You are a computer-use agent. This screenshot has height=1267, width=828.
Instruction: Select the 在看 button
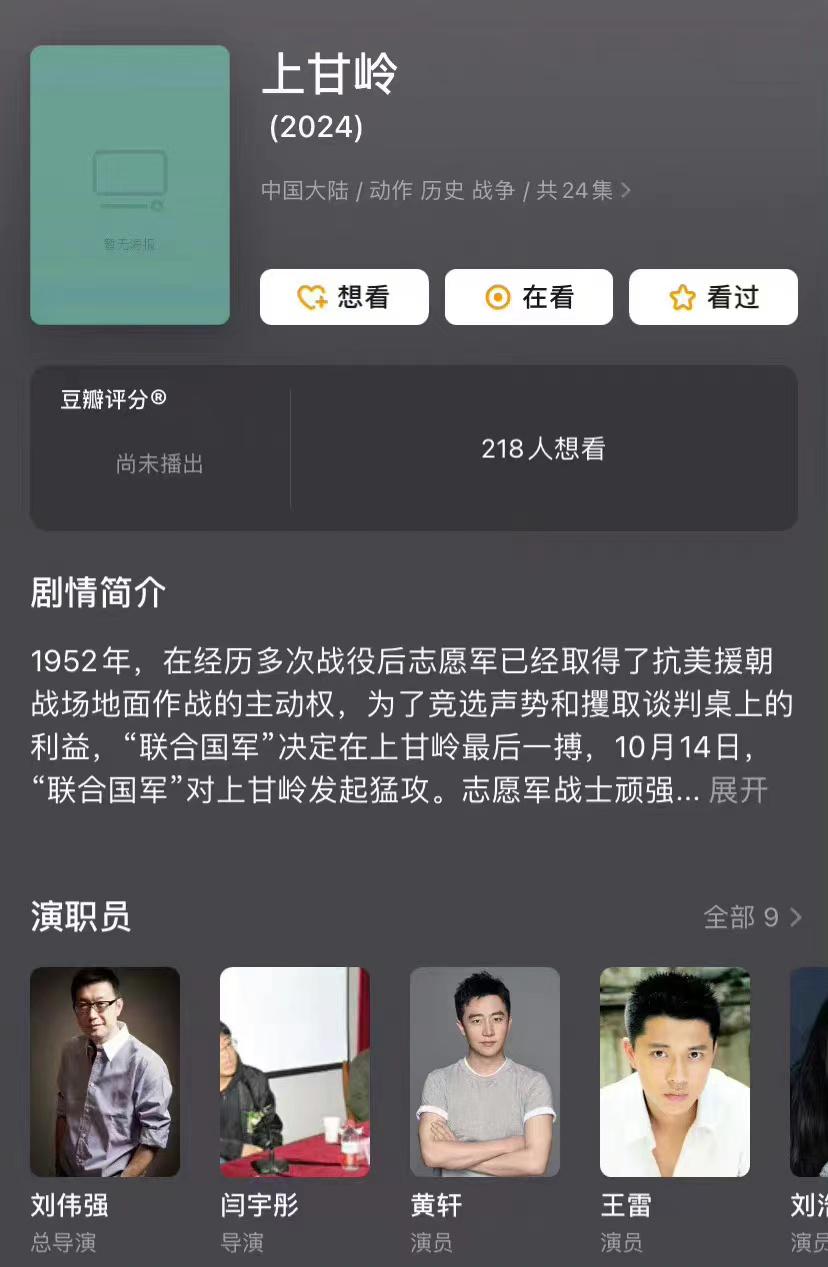coord(528,297)
